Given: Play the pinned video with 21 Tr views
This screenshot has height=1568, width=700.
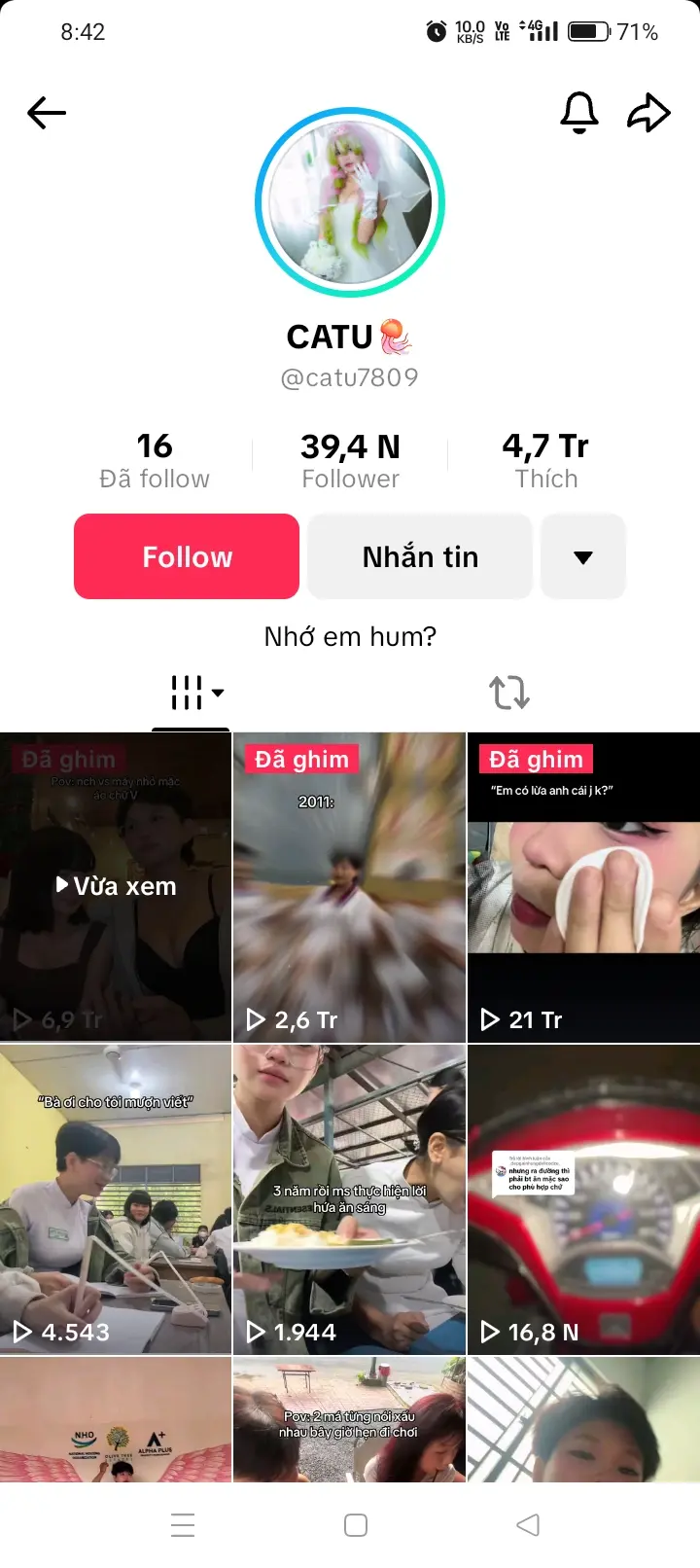Looking at the screenshot, I should (x=583, y=886).
